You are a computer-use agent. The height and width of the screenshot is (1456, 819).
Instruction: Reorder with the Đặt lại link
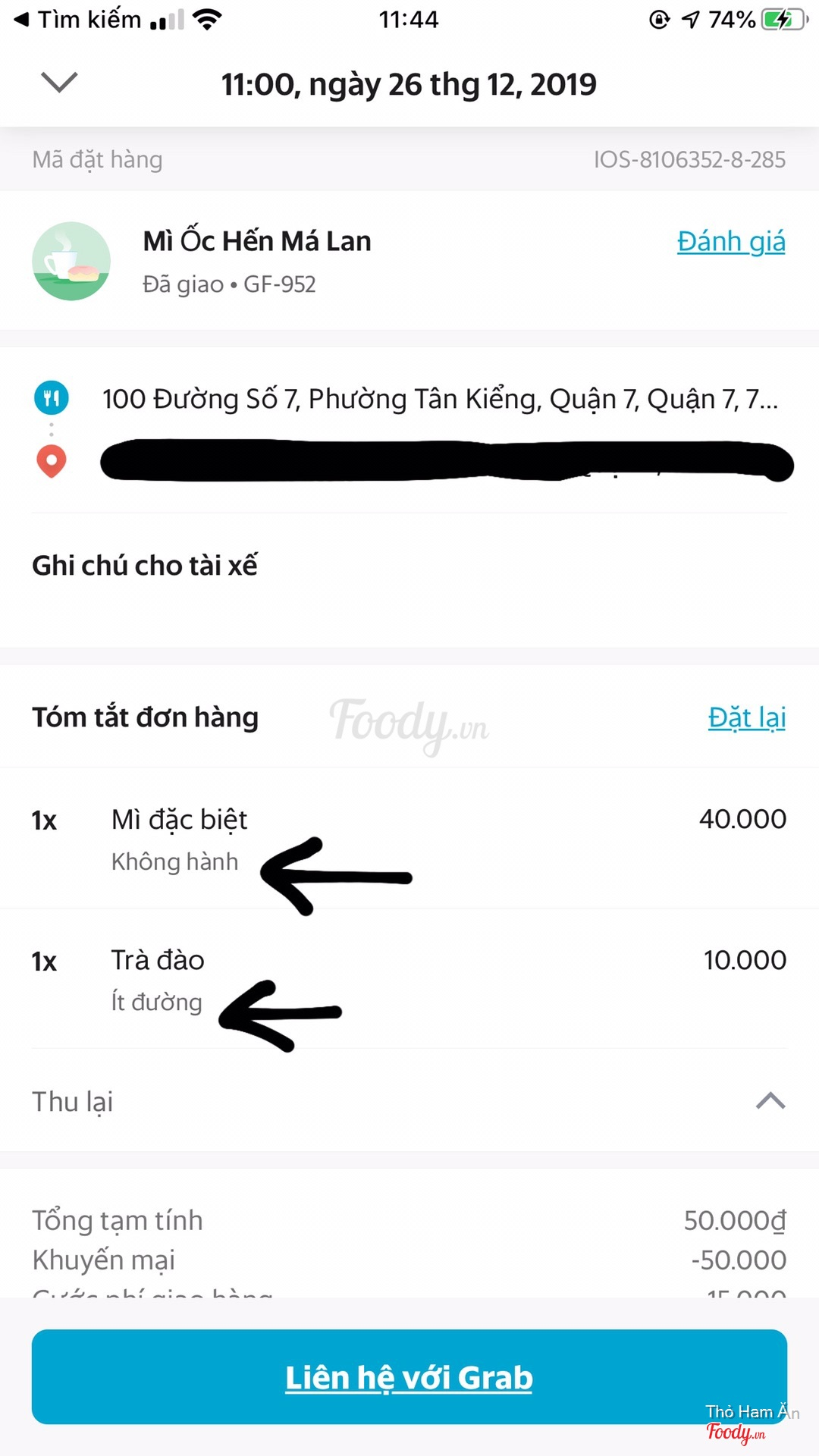pos(746,717)
